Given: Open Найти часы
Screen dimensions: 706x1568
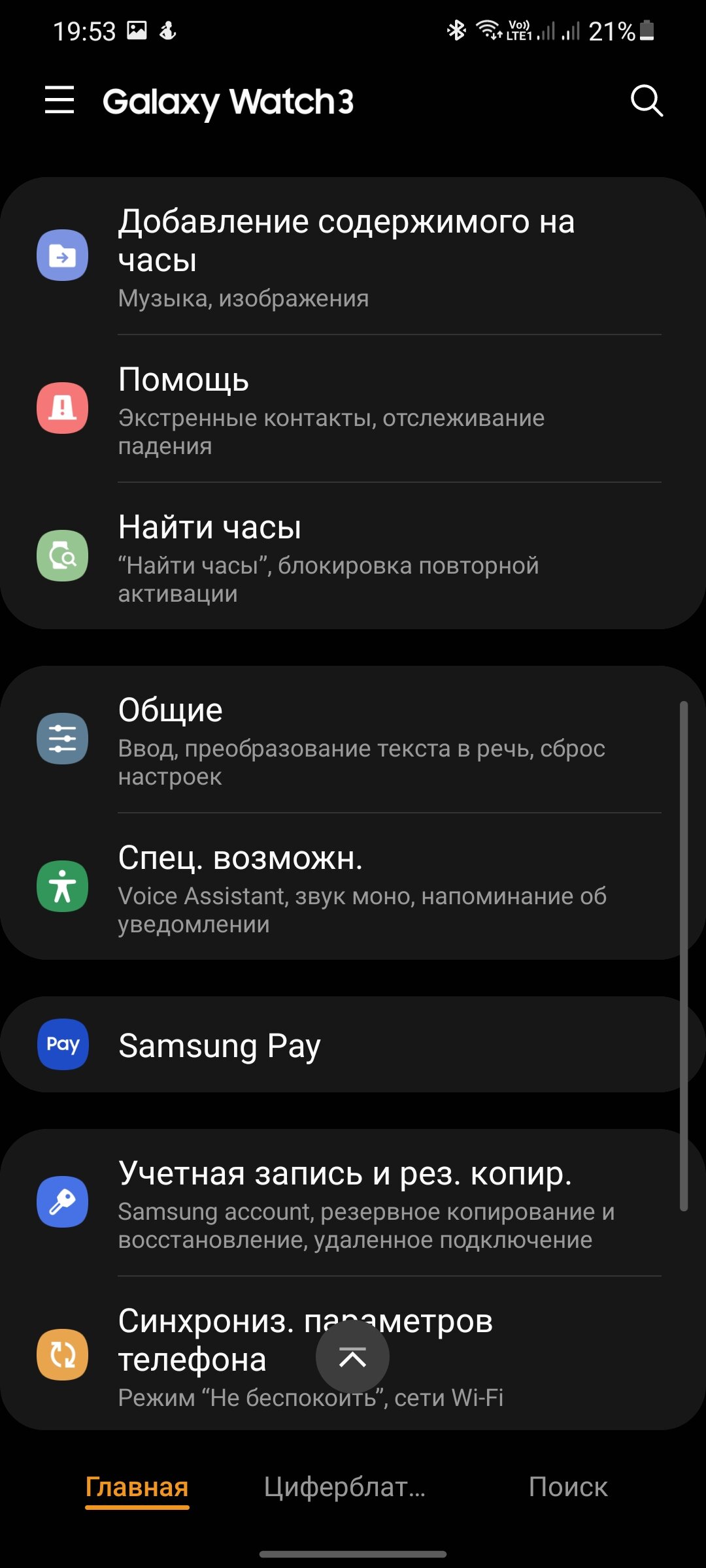Looking at the screenshot, I should click(x=353, y=557).
